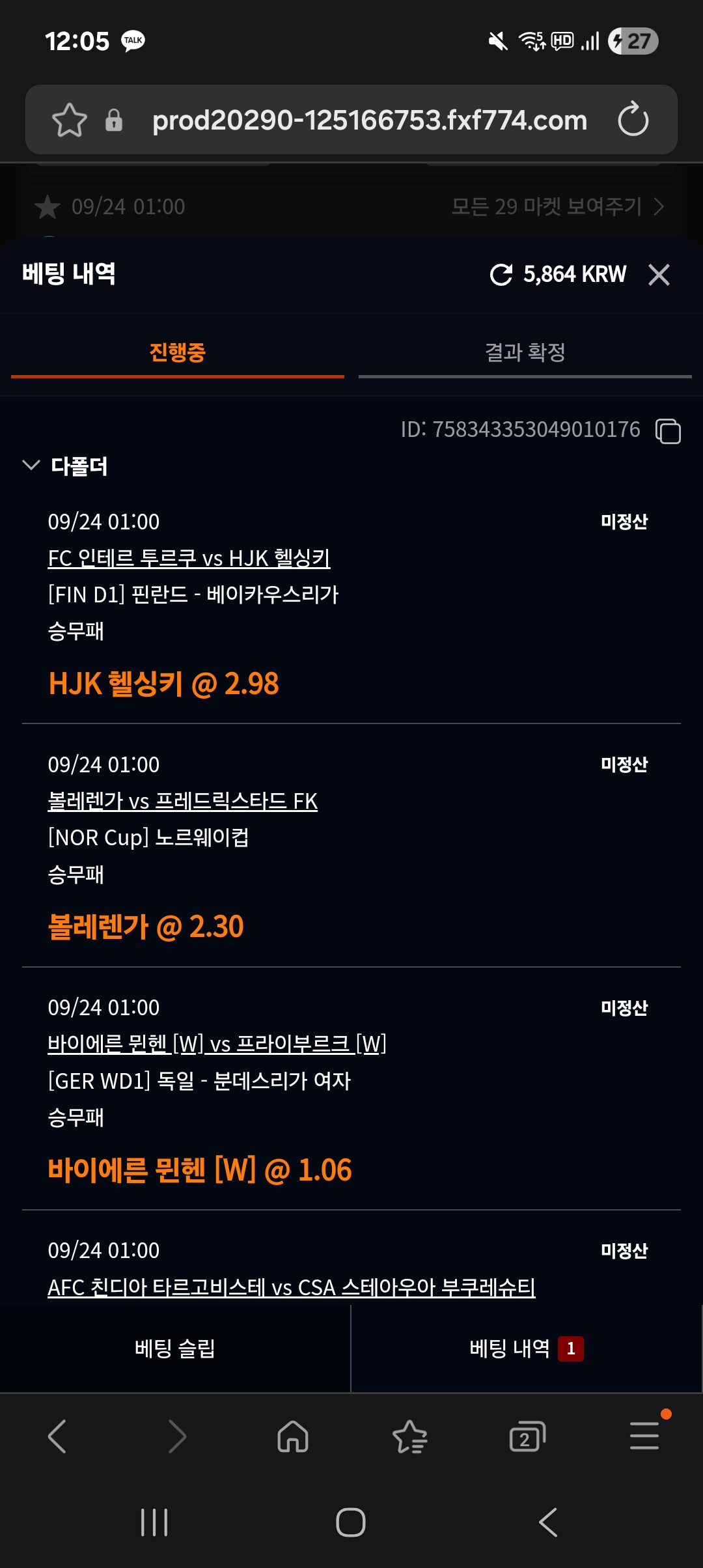Screen dimensions: 703x1568
Task: Open the browser home page
Action: pos(293,1436)
